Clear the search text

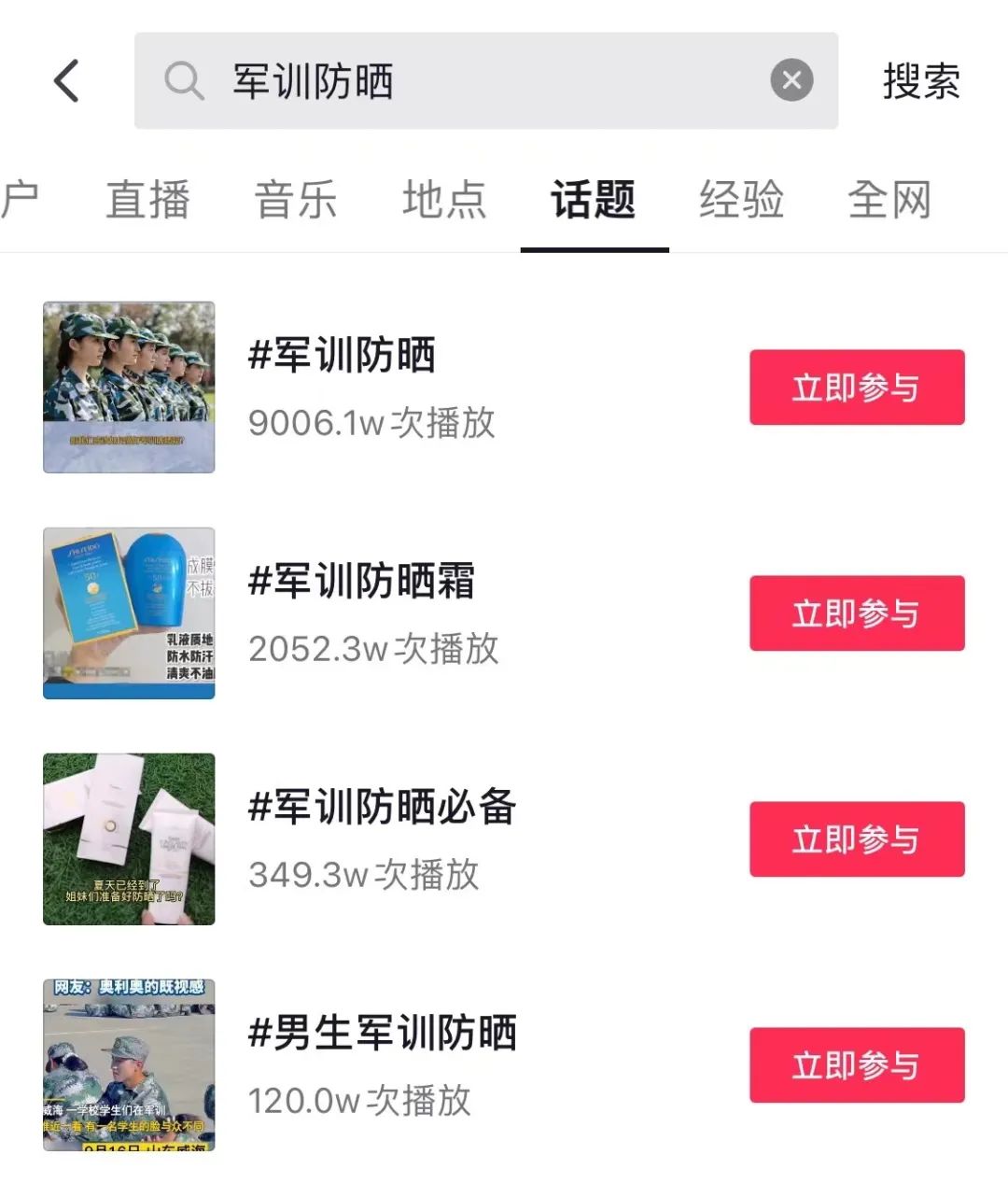click(x=791, y=81)
